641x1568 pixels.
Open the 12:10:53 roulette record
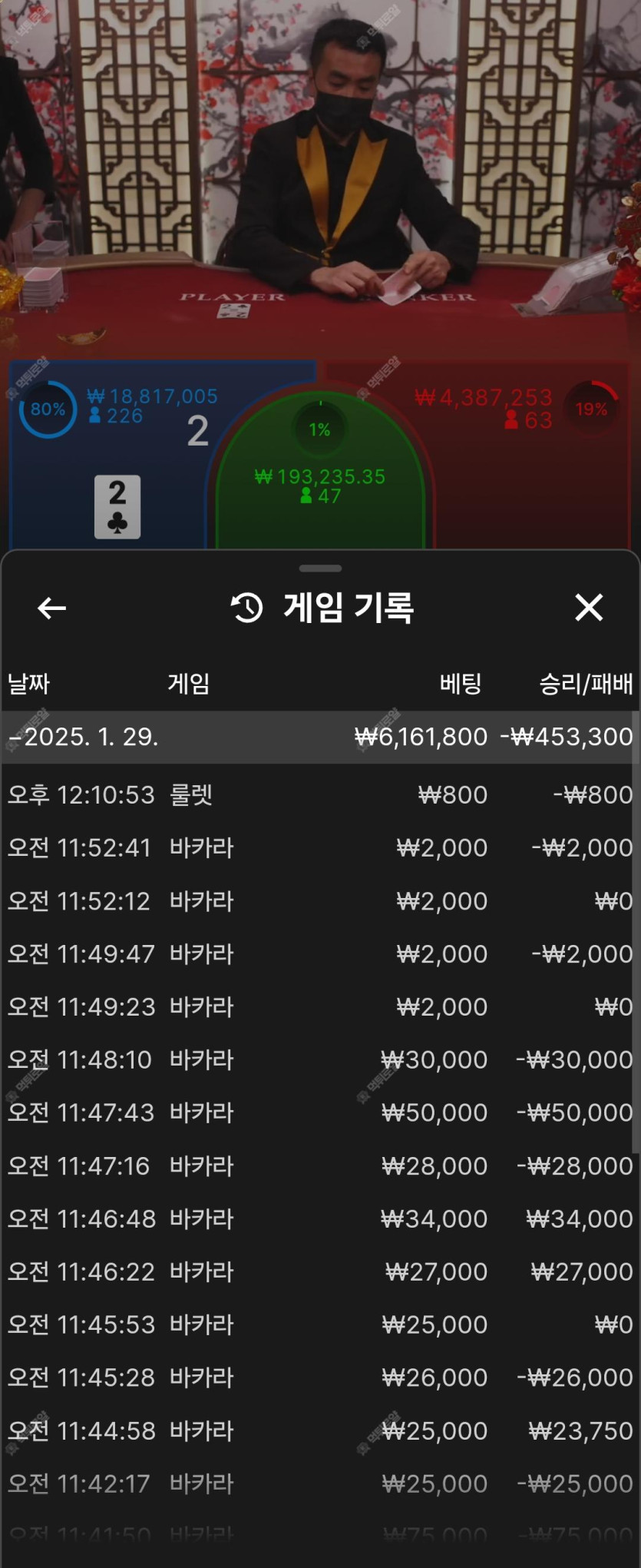(319, 794)
